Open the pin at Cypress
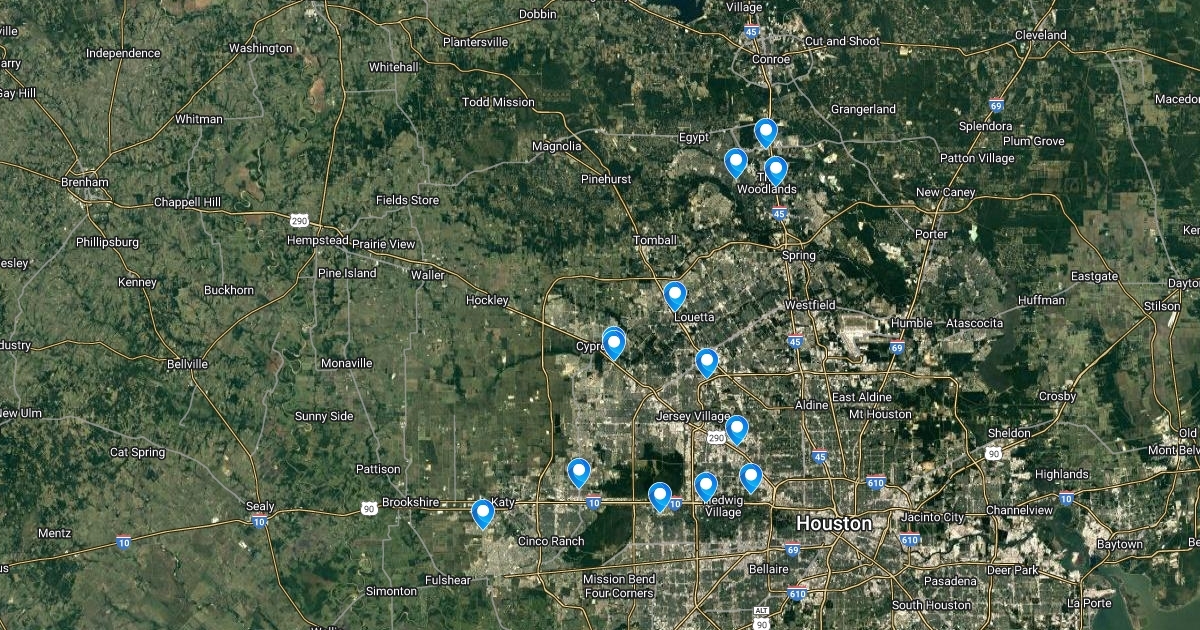1200x630 pixels. [x=613, y=343]
